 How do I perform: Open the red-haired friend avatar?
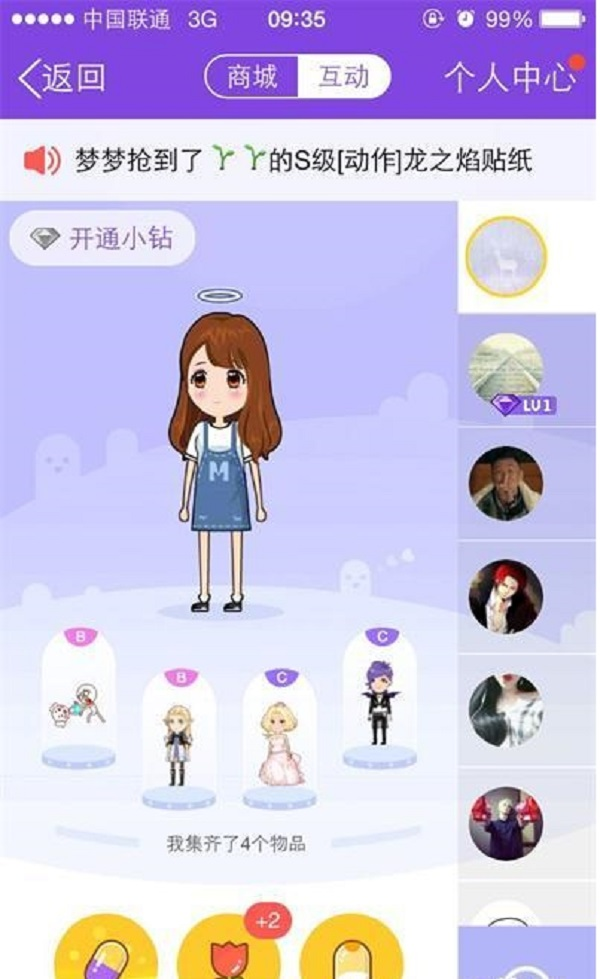click(x=506, y=597)
